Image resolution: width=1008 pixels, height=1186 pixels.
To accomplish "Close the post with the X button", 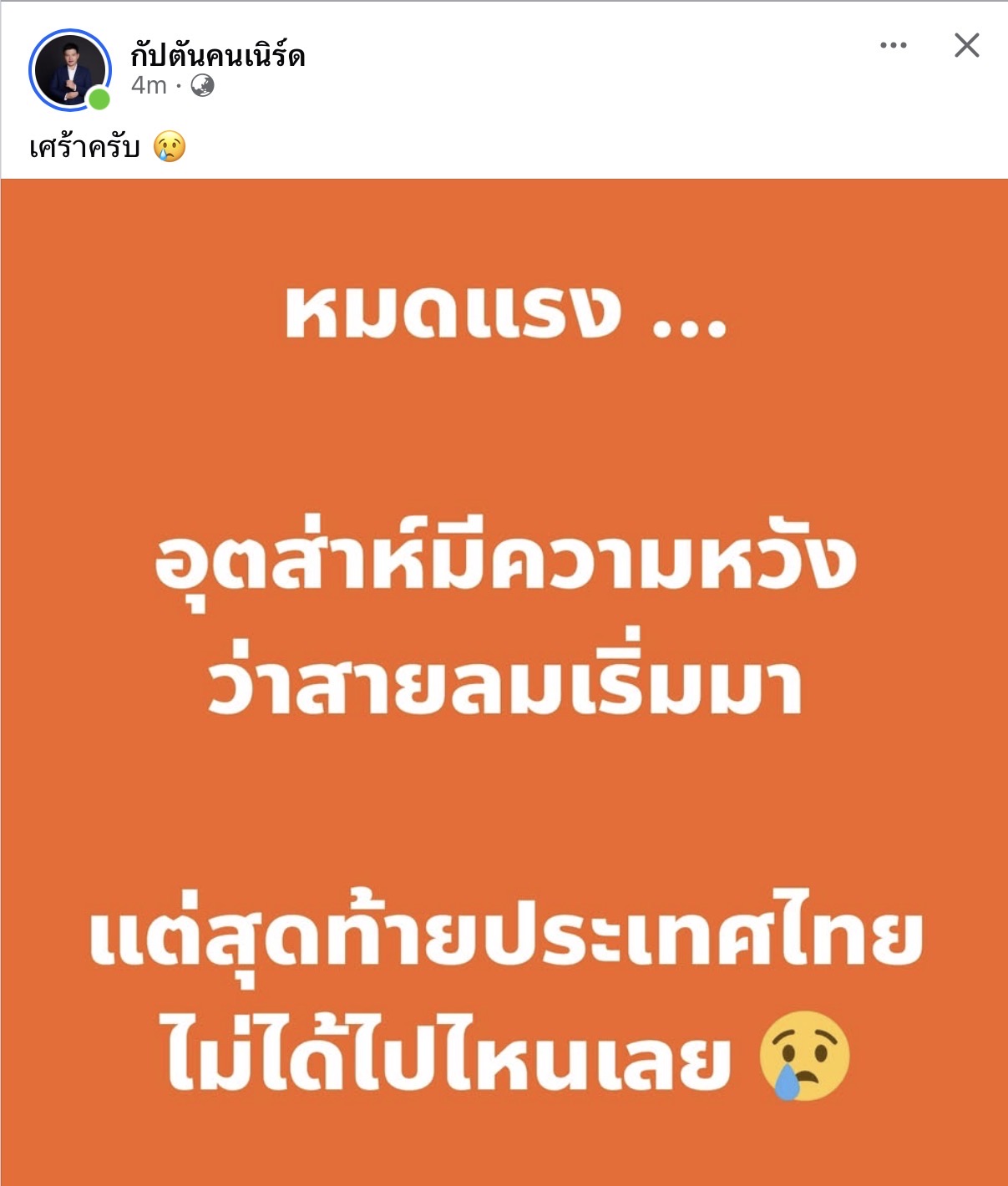I will (966, 45).
